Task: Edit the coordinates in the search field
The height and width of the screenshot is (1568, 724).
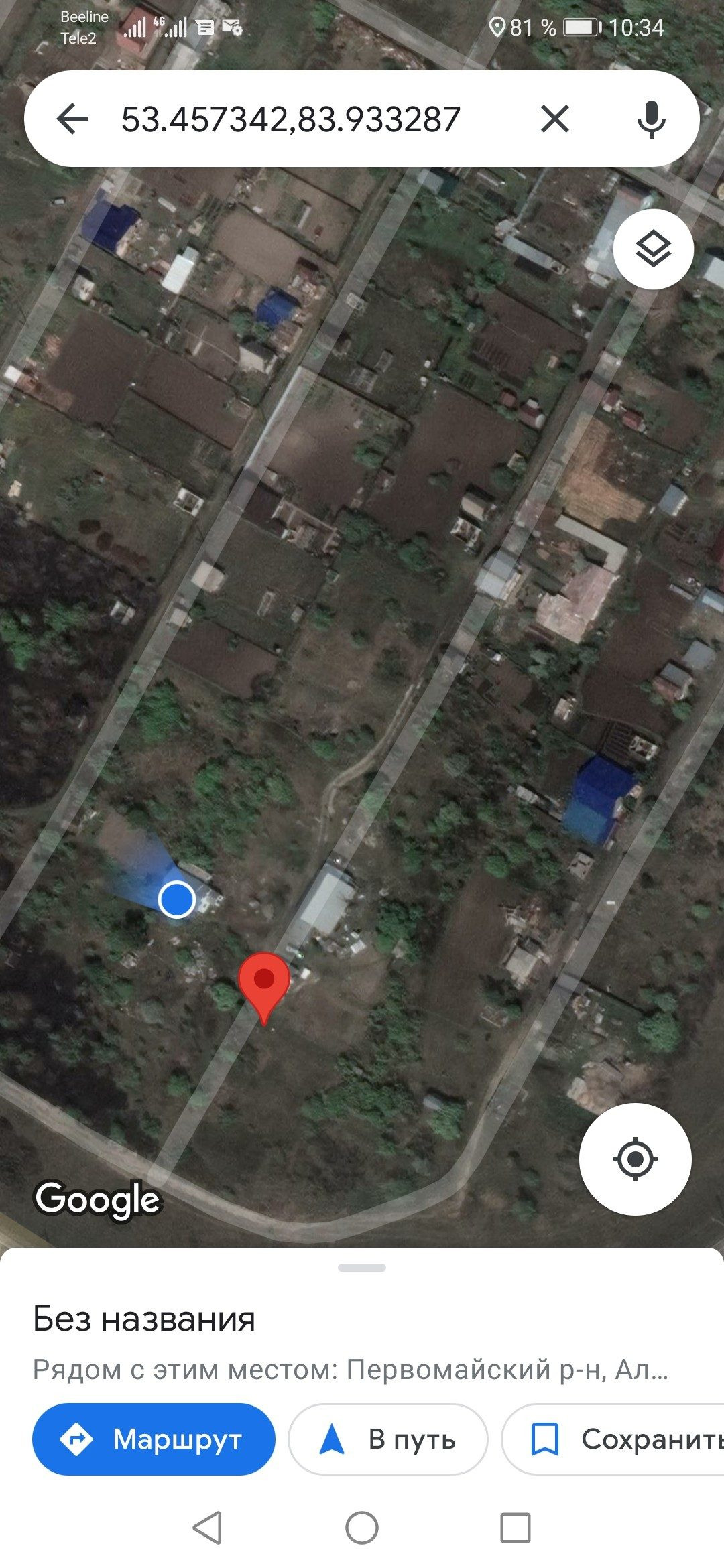Action: [x=290, y=119]
